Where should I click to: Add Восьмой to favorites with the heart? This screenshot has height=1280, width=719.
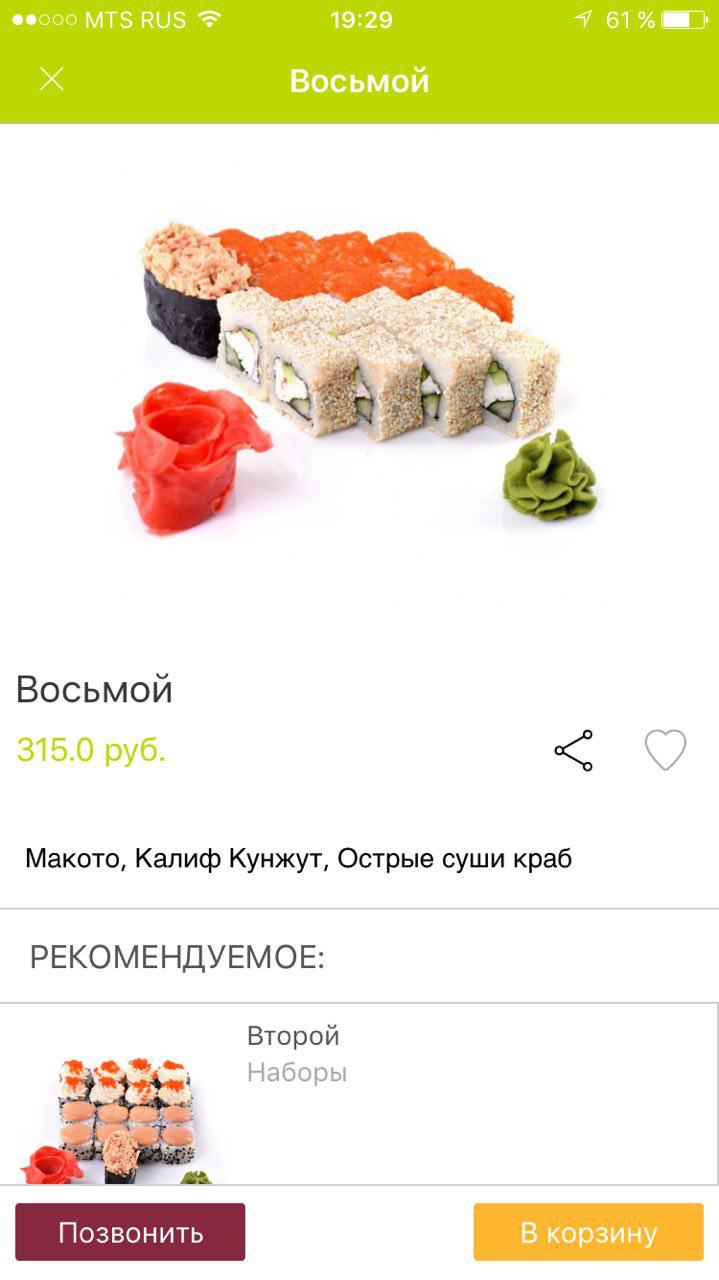tap(665, 750)
